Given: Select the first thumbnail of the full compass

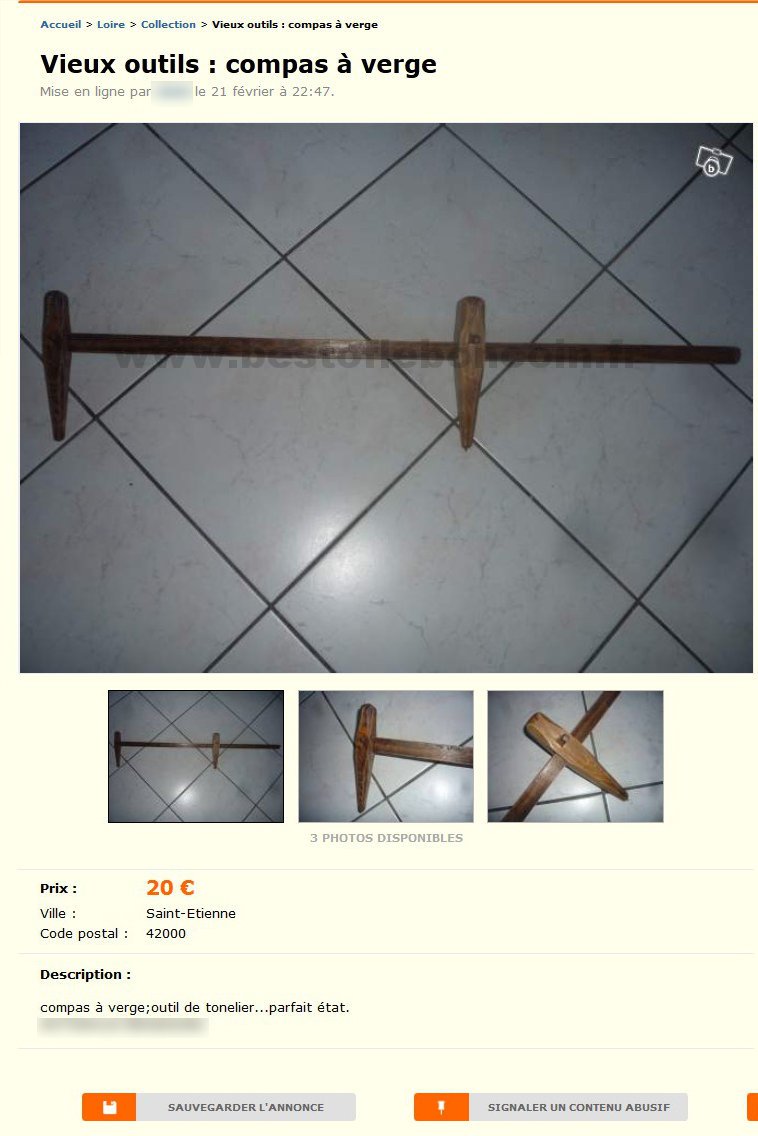Looking at the screenshot, I should tap(196, 756).
